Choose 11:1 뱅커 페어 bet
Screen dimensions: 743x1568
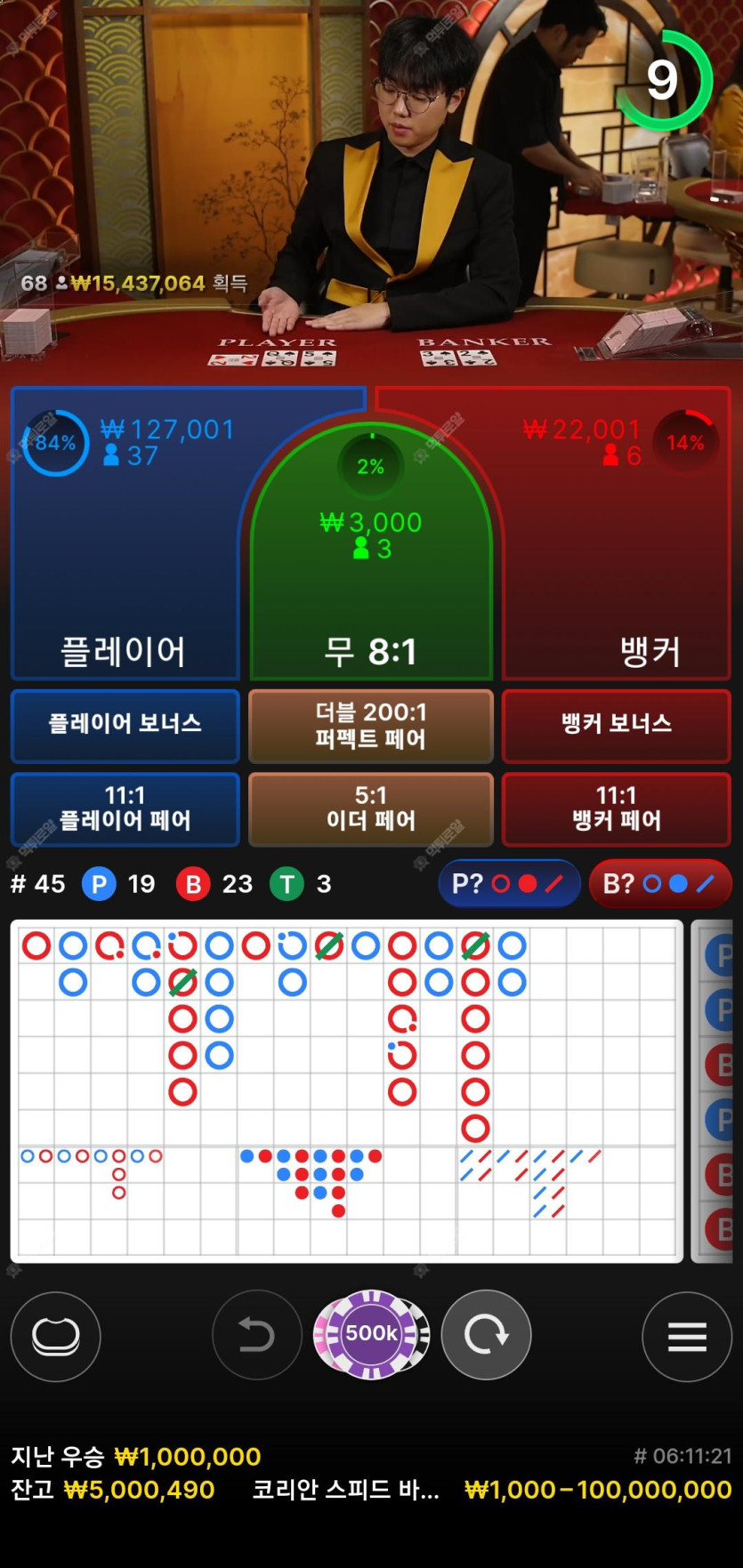(616, 808)
